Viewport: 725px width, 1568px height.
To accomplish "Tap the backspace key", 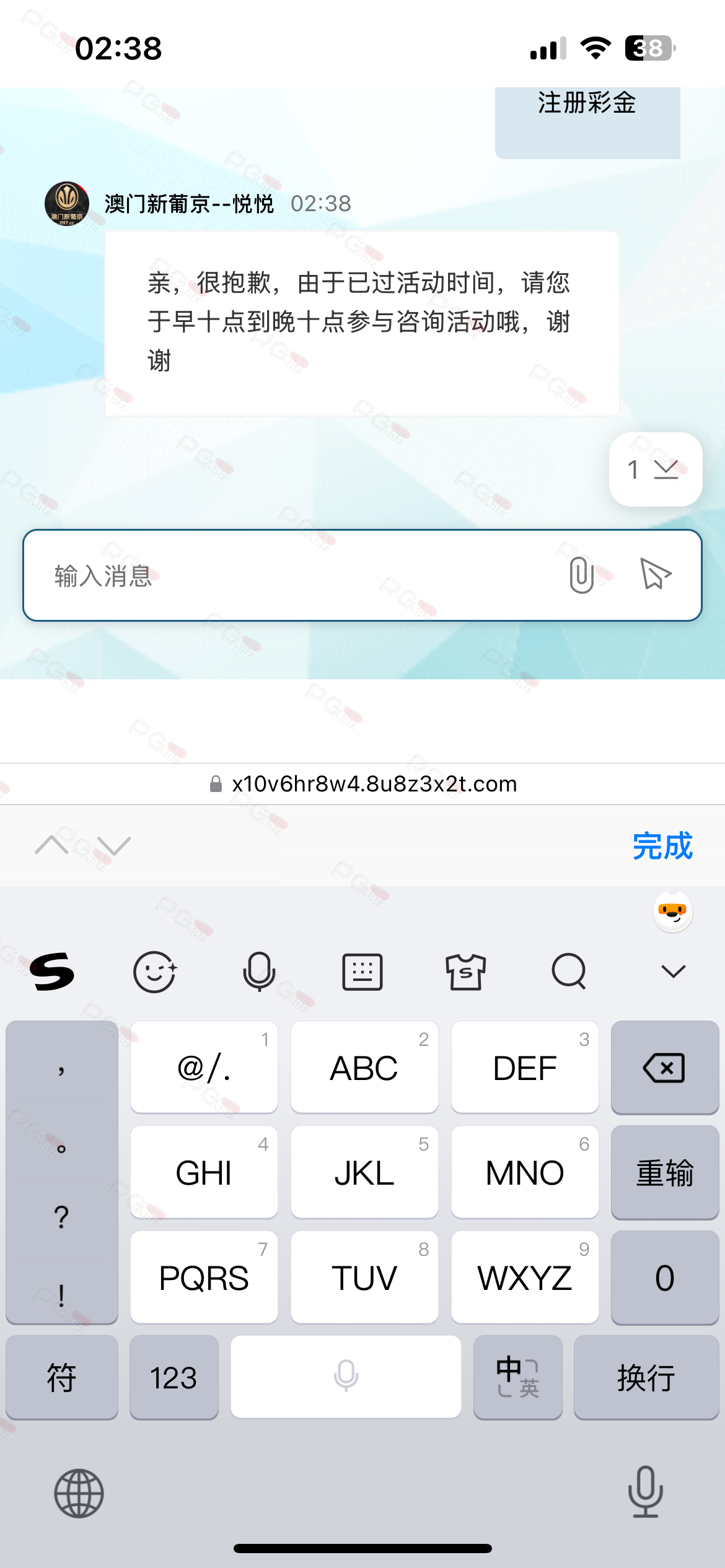I will [x=664, y=1068].
